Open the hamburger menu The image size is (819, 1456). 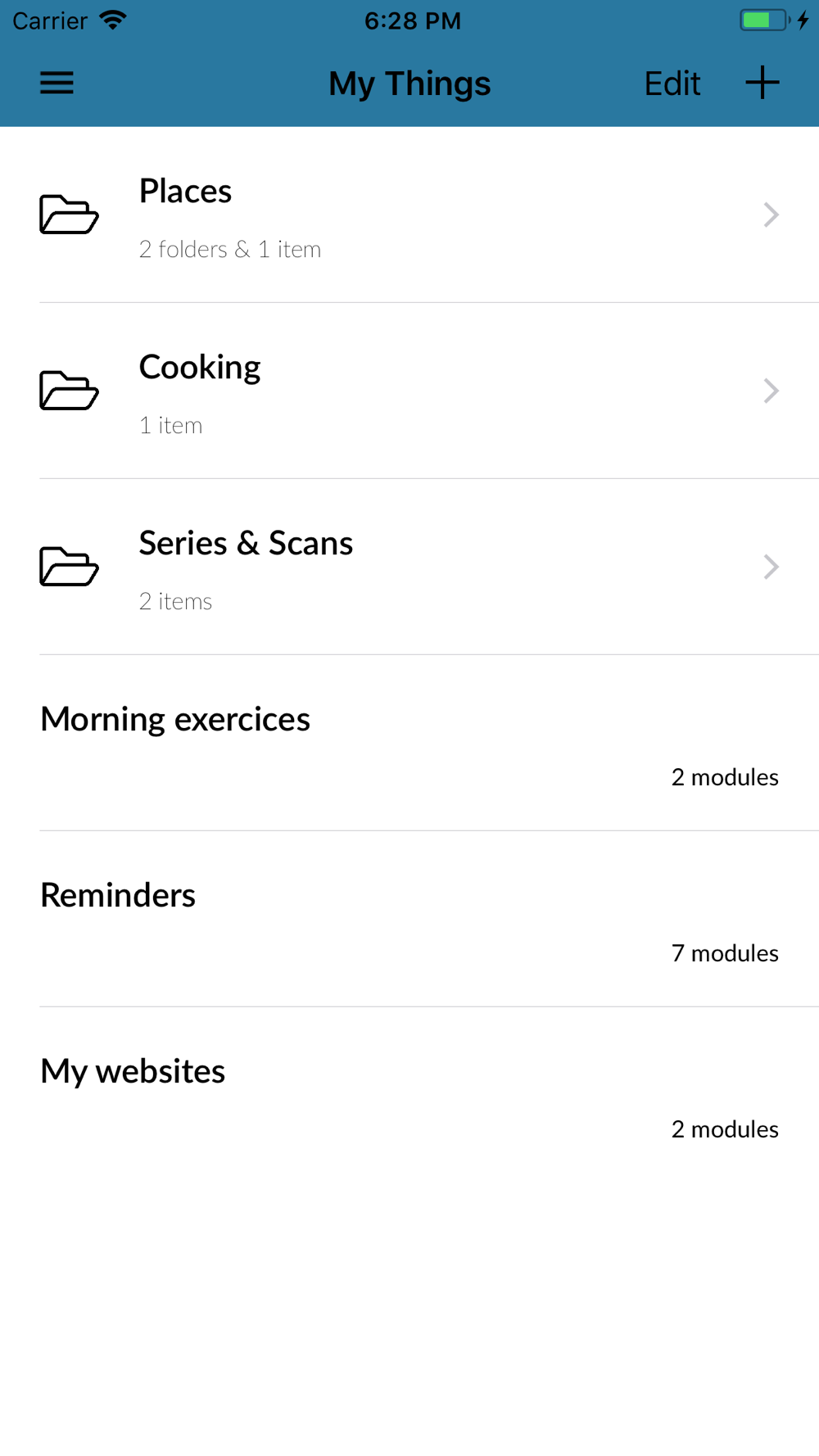[x=57, y=83]
